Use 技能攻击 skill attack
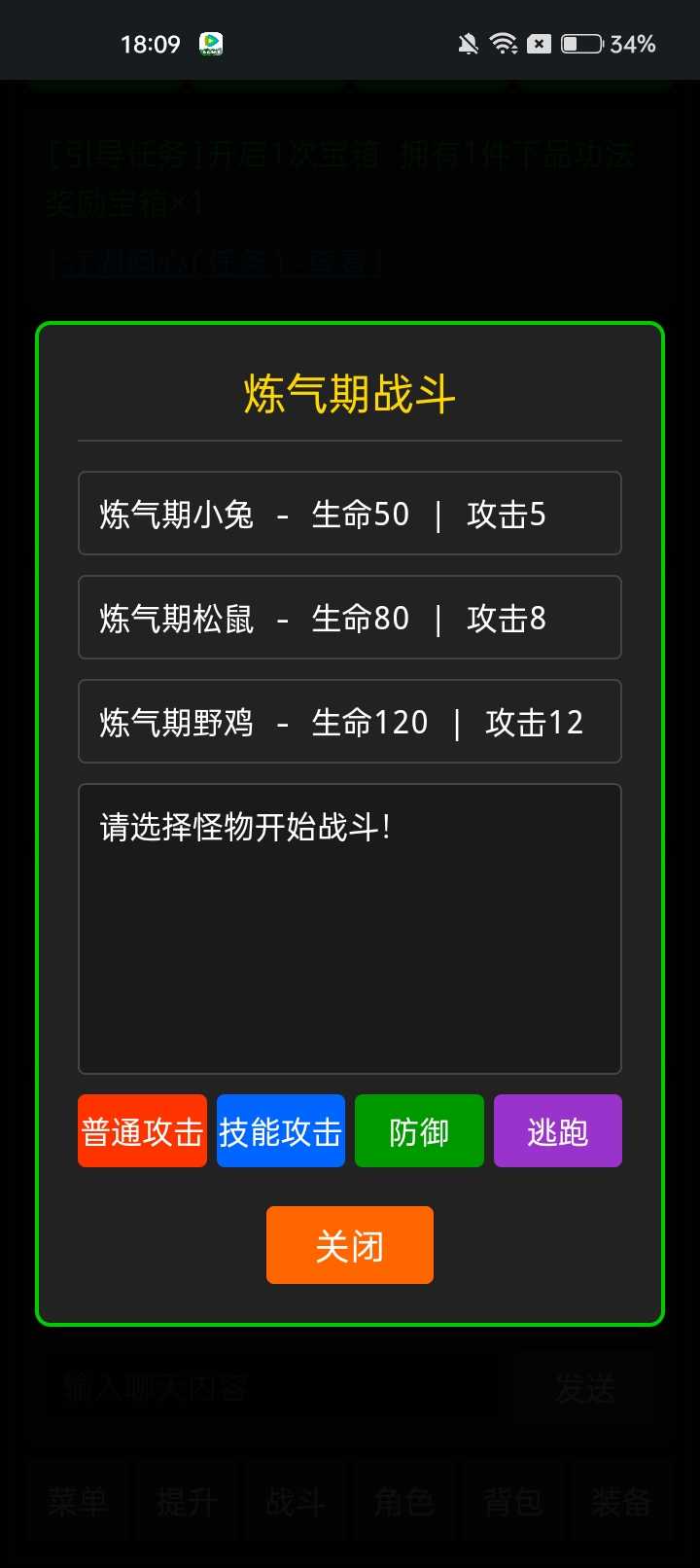The height and width of the screenshot is (1568, 700). (x=281, y=1131)
